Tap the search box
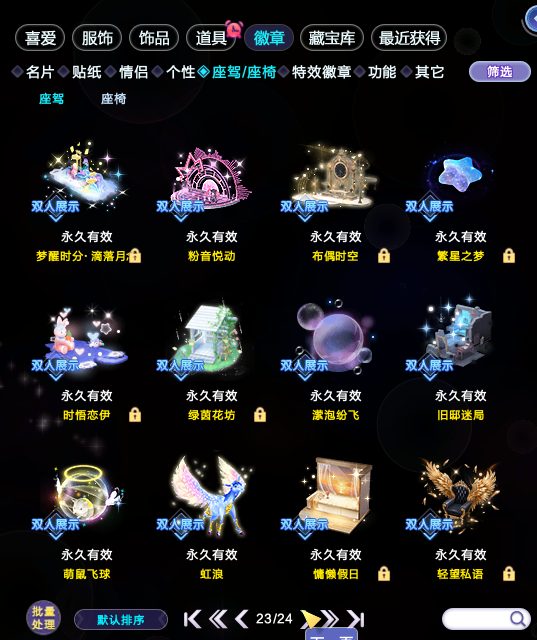537x640 pixels. [486, 619]
